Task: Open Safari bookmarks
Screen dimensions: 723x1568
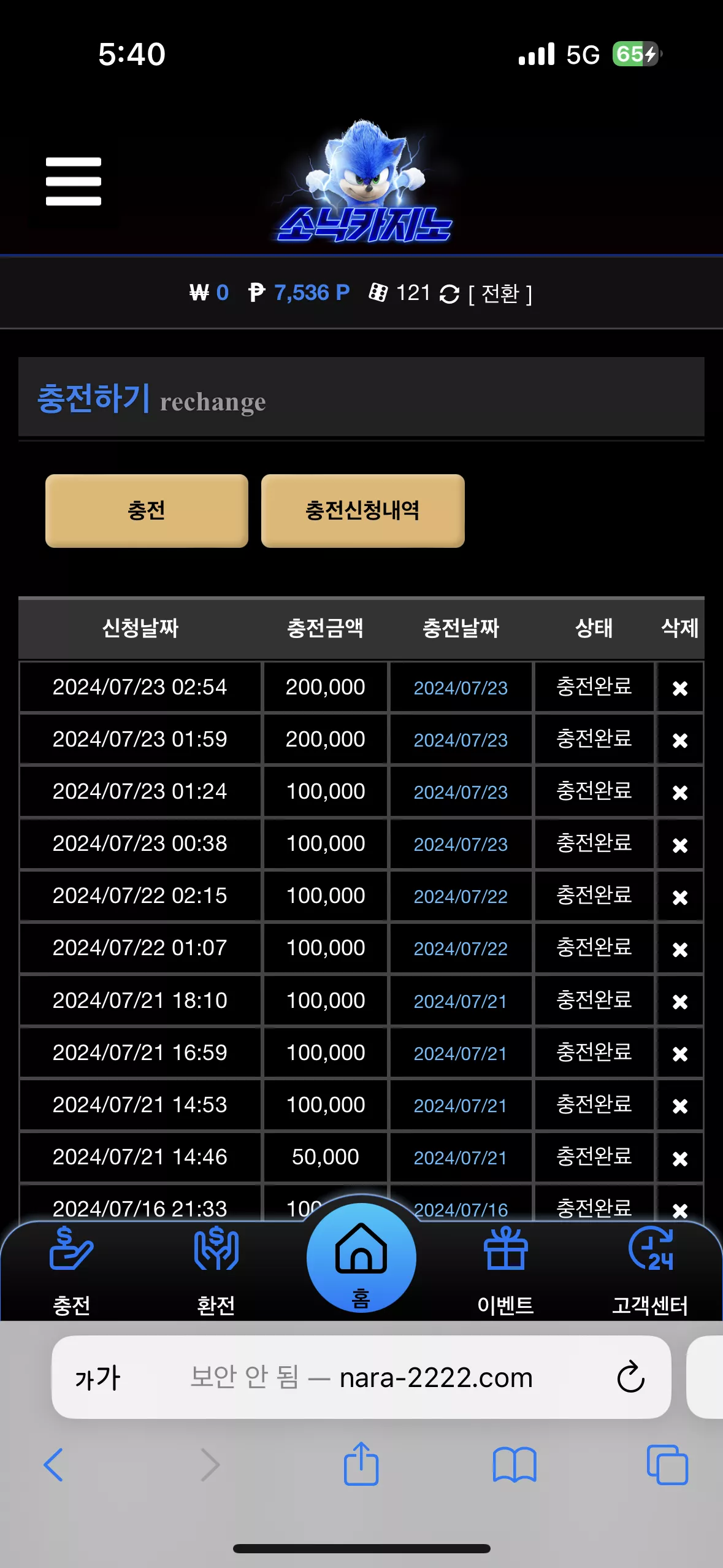Action: [515, 1465]
